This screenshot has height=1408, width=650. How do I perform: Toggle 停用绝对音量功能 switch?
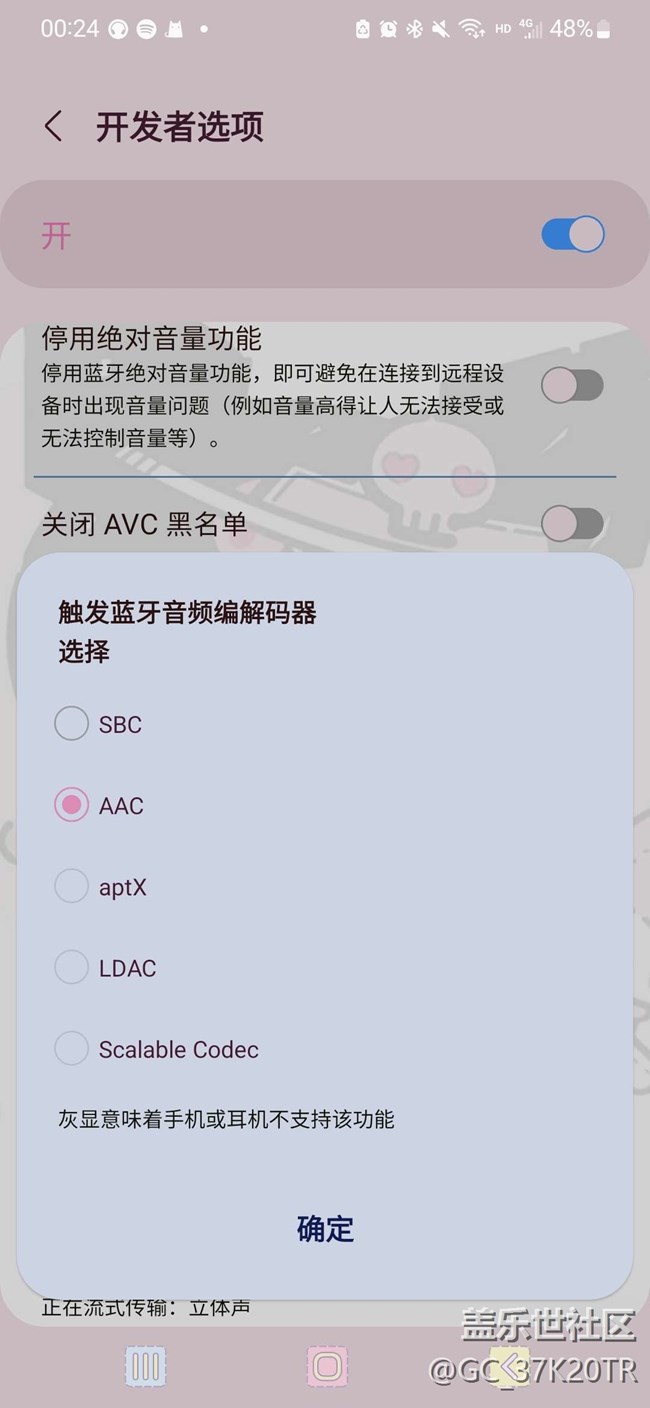(572, 385)
